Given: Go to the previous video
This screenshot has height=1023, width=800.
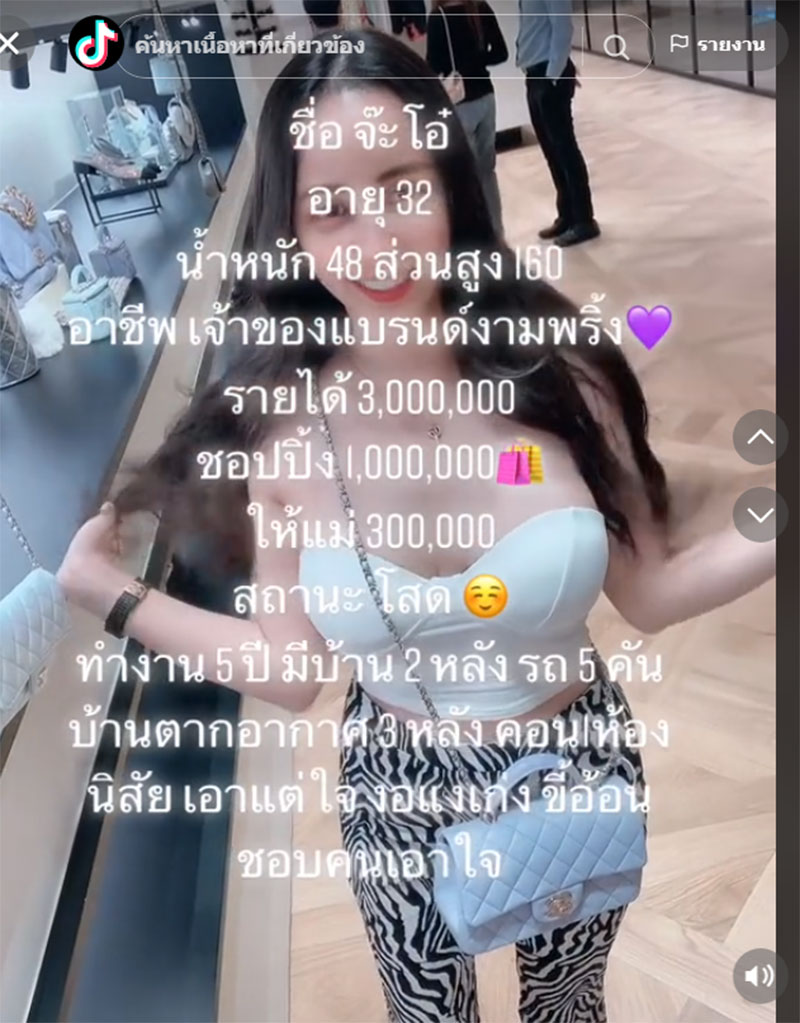Looking at the screenshot, I should [x=760, y=437].
